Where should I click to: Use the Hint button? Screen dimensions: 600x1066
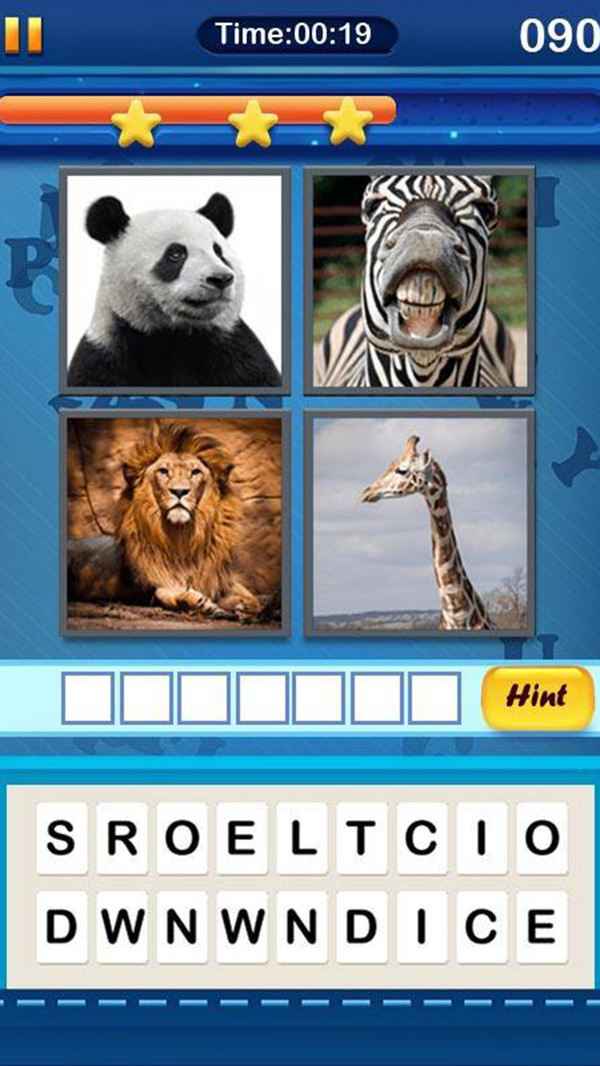coord(537,697)
